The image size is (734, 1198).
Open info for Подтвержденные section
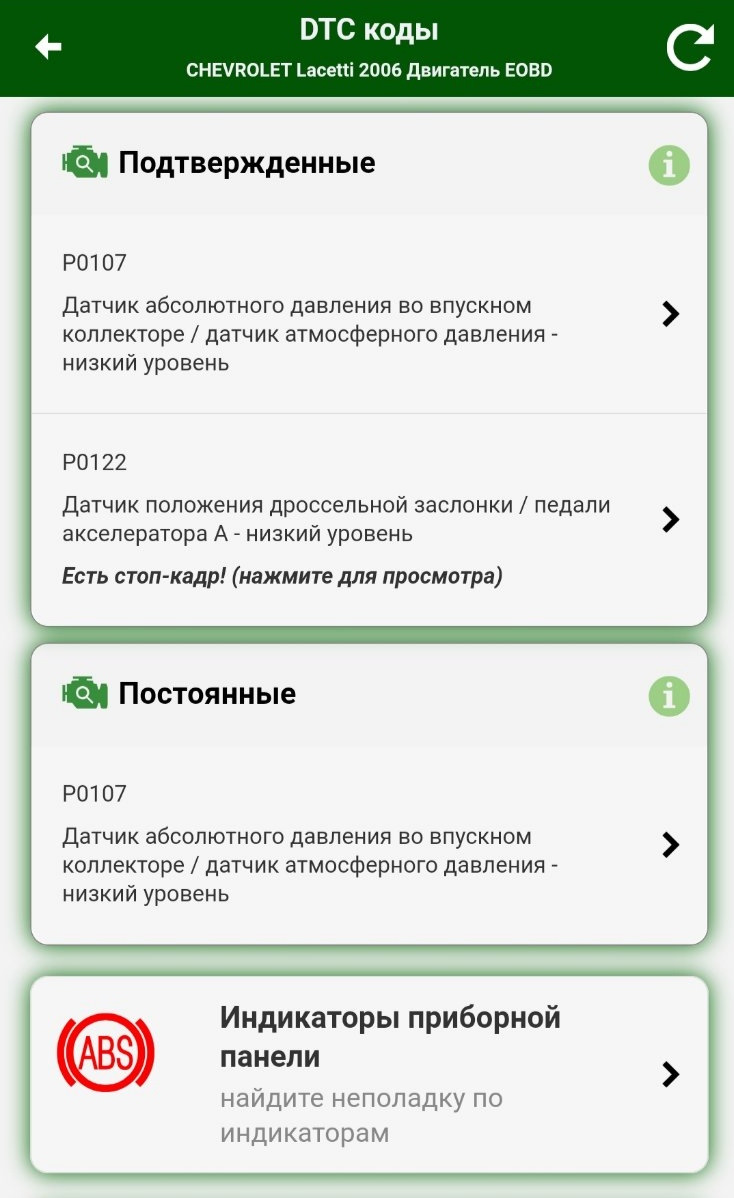(x=669, y=165)
